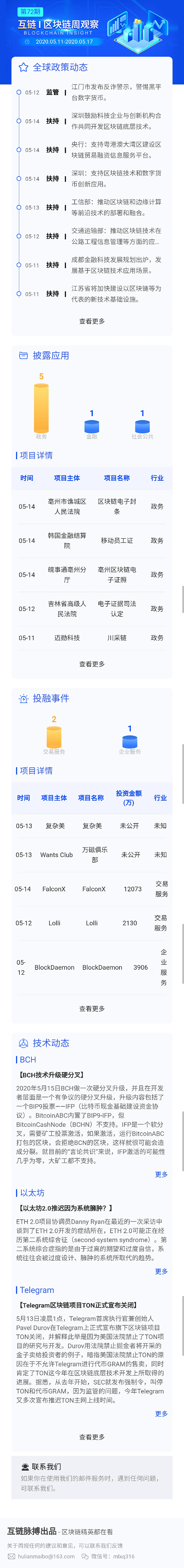The image size is (184, 1568).
Task: View 查看更多 under 披露应用 project table
Action: (x=92, y=664)
